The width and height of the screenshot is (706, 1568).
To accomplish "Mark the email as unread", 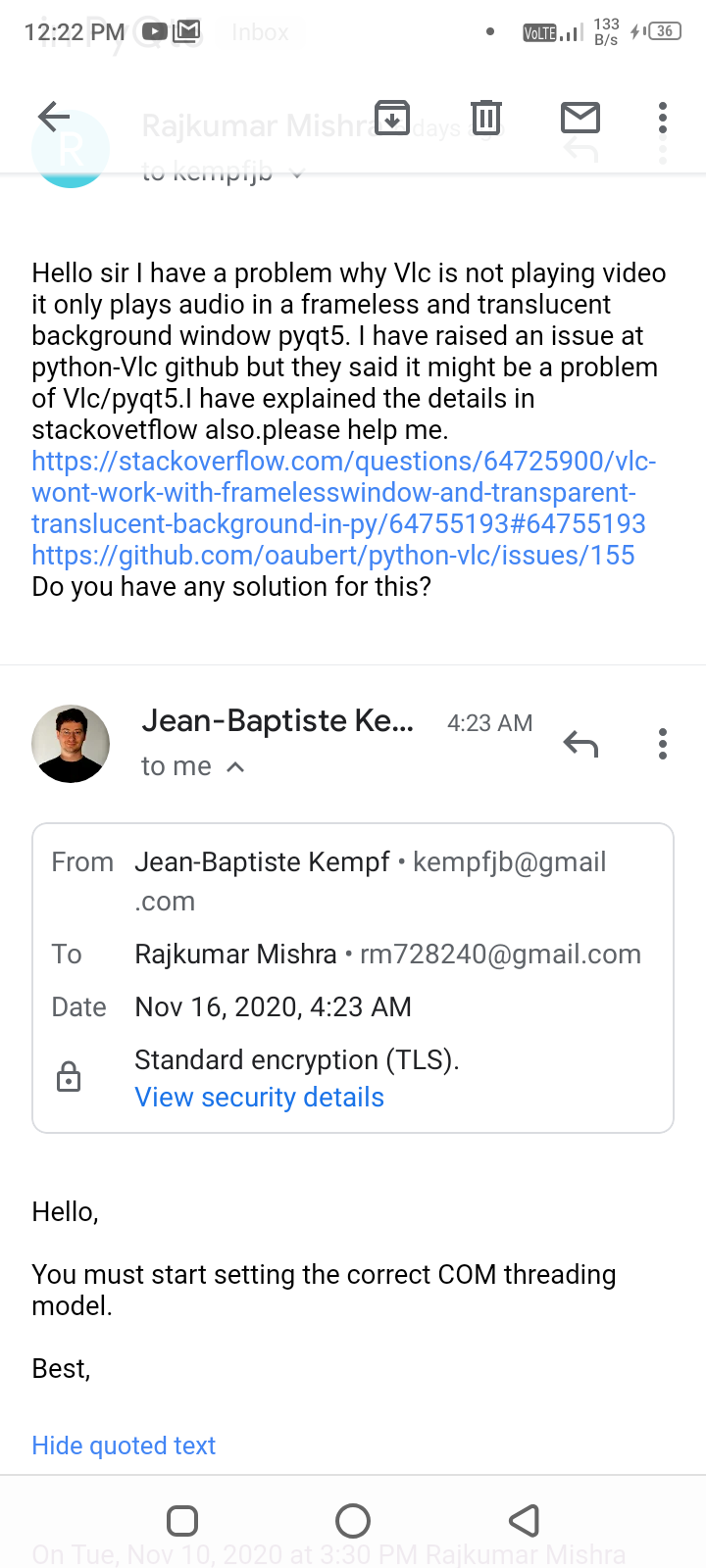I will pyautogui.click(x=580, y=118).
